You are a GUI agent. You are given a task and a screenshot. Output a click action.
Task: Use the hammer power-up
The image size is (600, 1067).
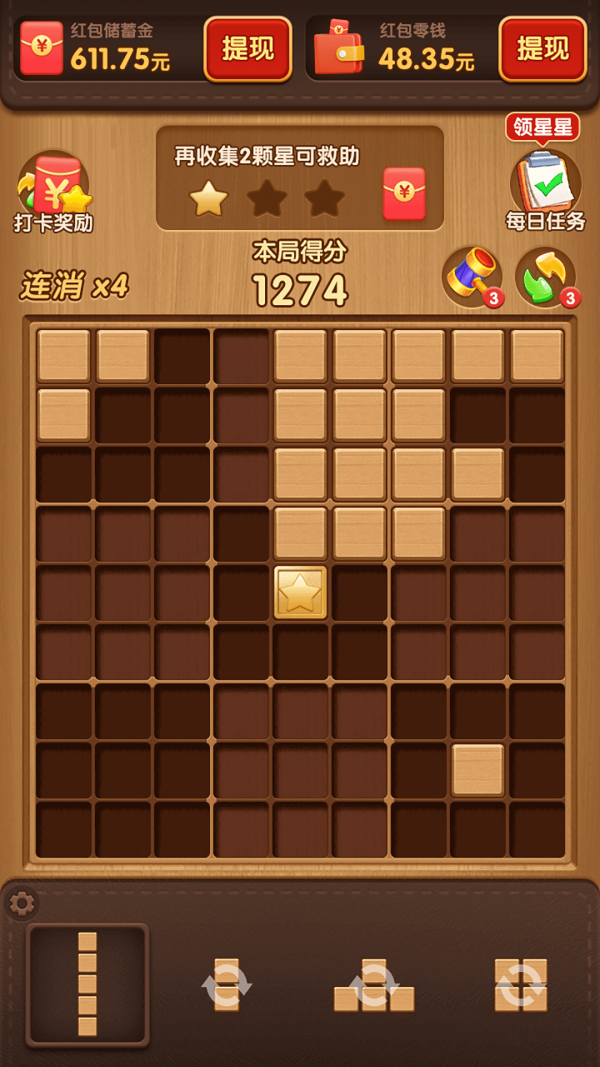471,275
